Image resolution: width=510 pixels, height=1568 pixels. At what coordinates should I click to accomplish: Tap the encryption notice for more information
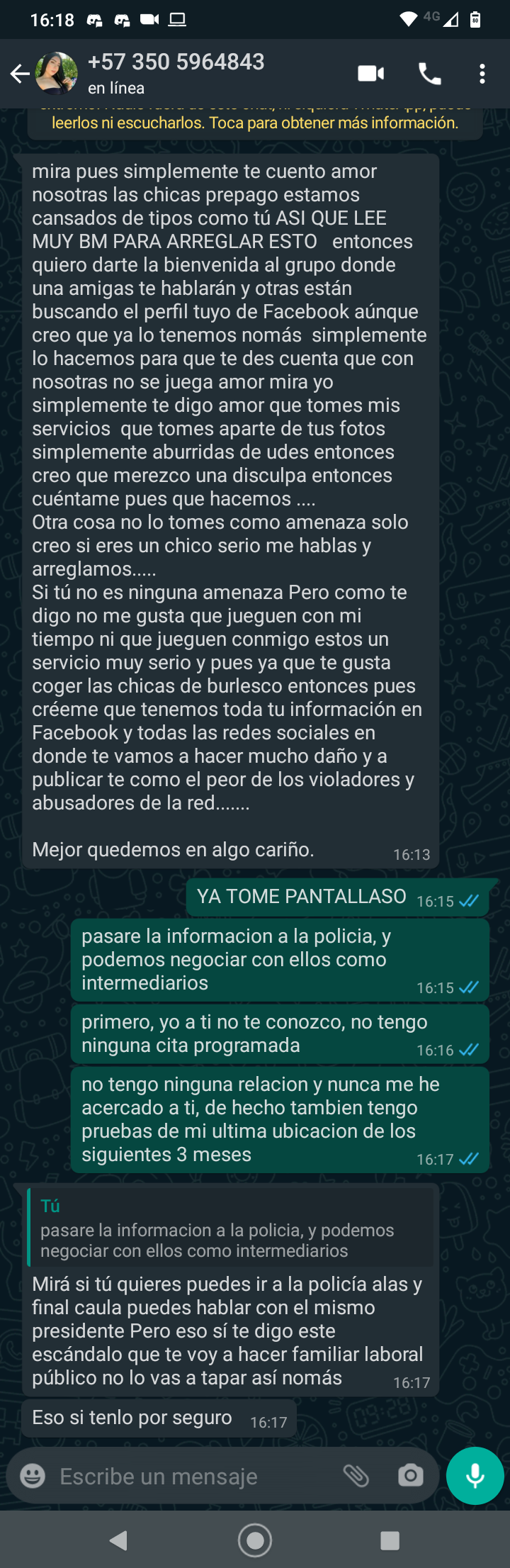point(255,122)
